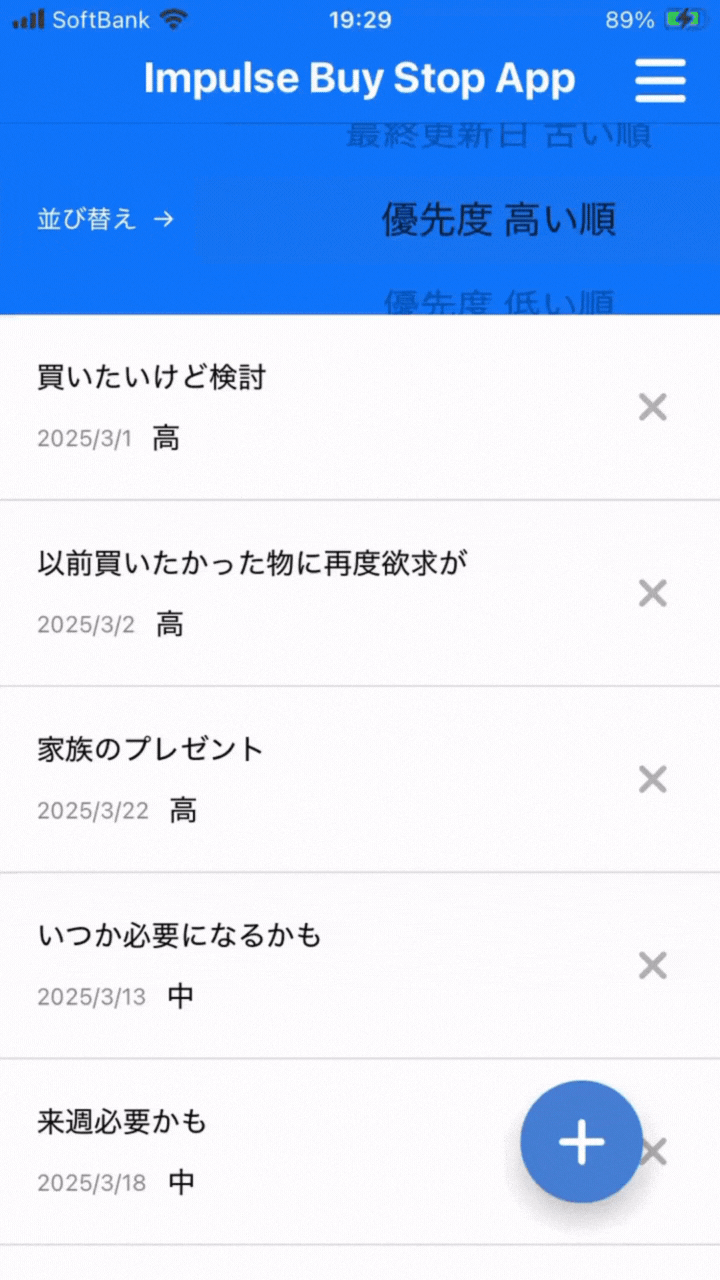Open the hamburger menu
The width and height of the screenshot is (720, 1280).
pos(660,80)
